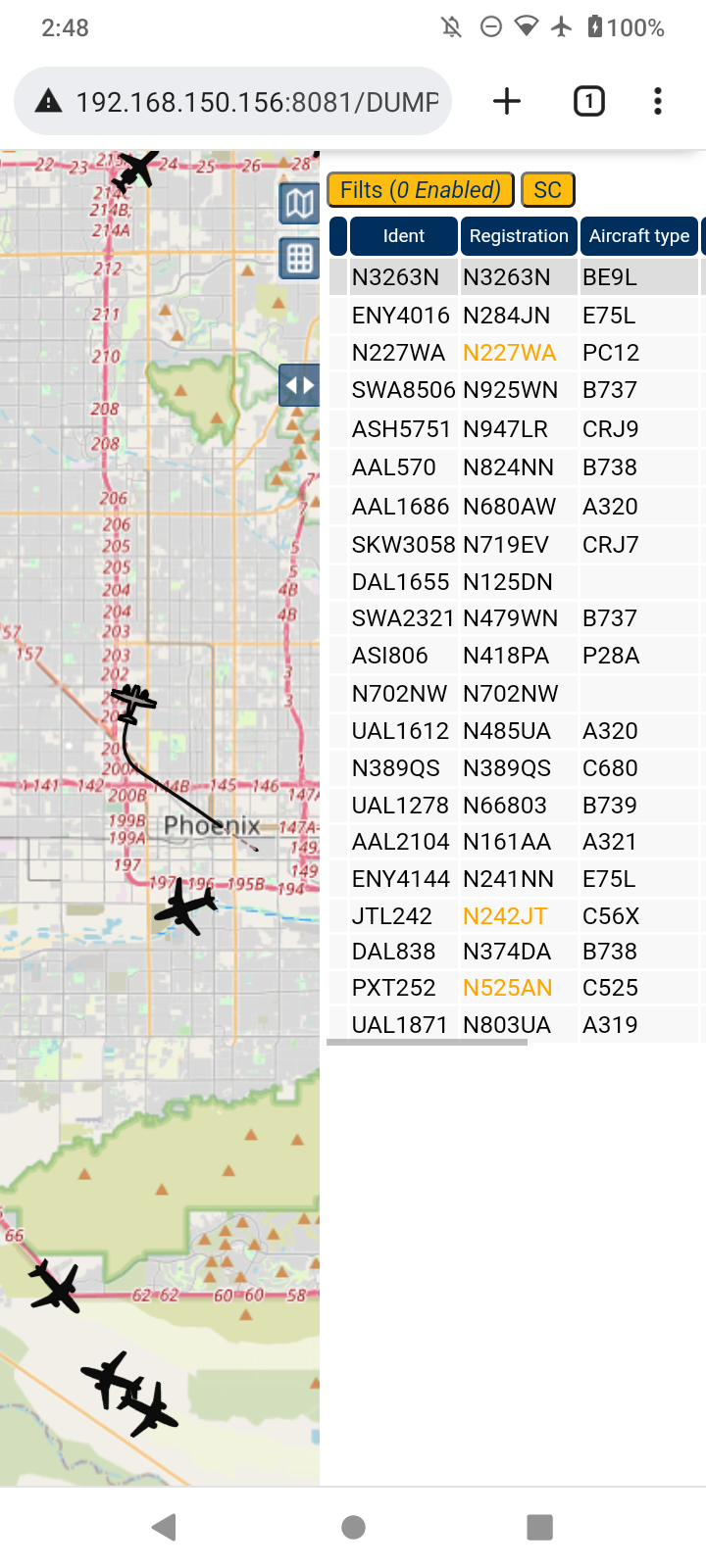Open the tab switcher
Image resolution: width=706 pixels, height=1568 pixels.
click(x=588, y=101)
